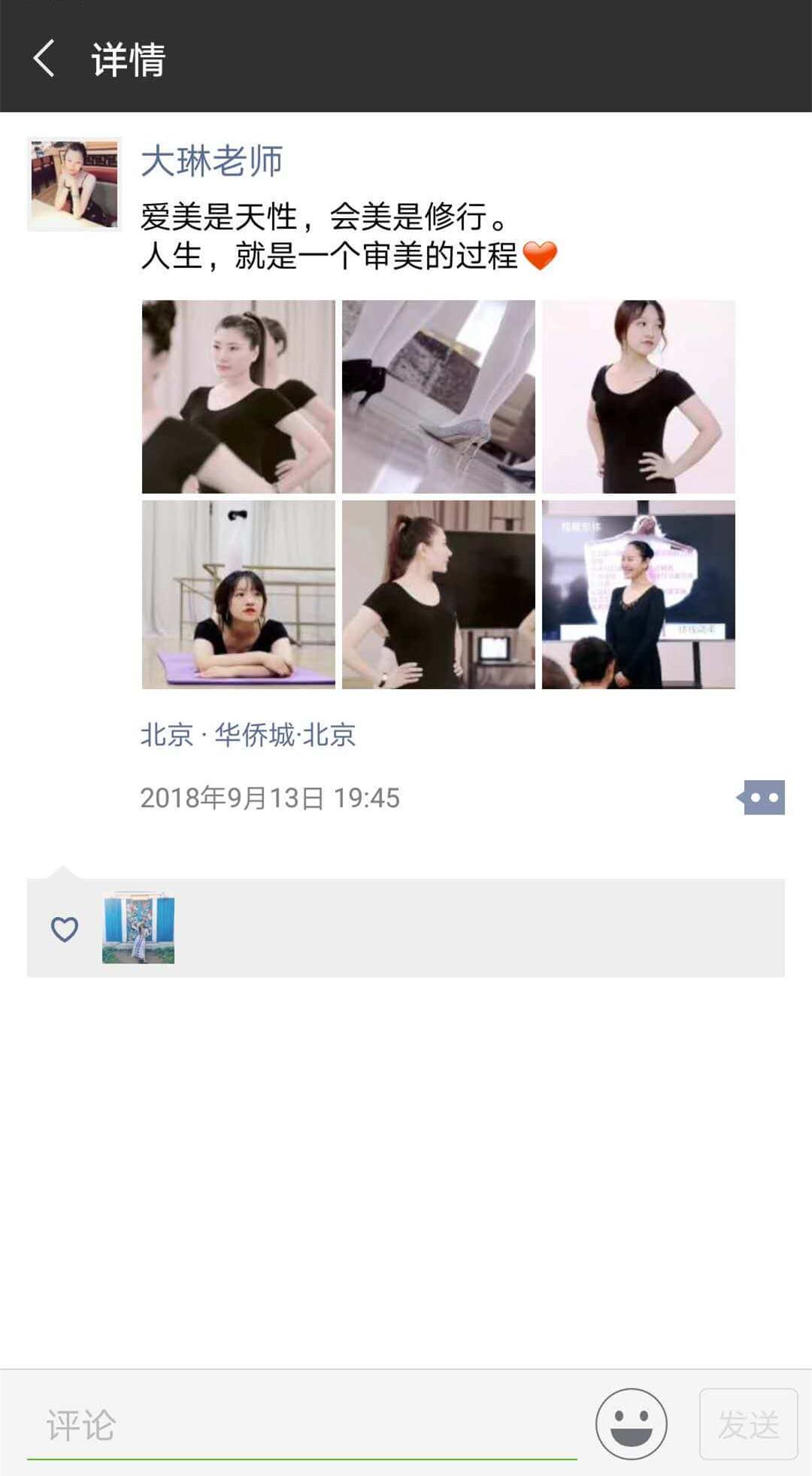View the photo of teacher by presentation screen

click(x=638, y=594)
